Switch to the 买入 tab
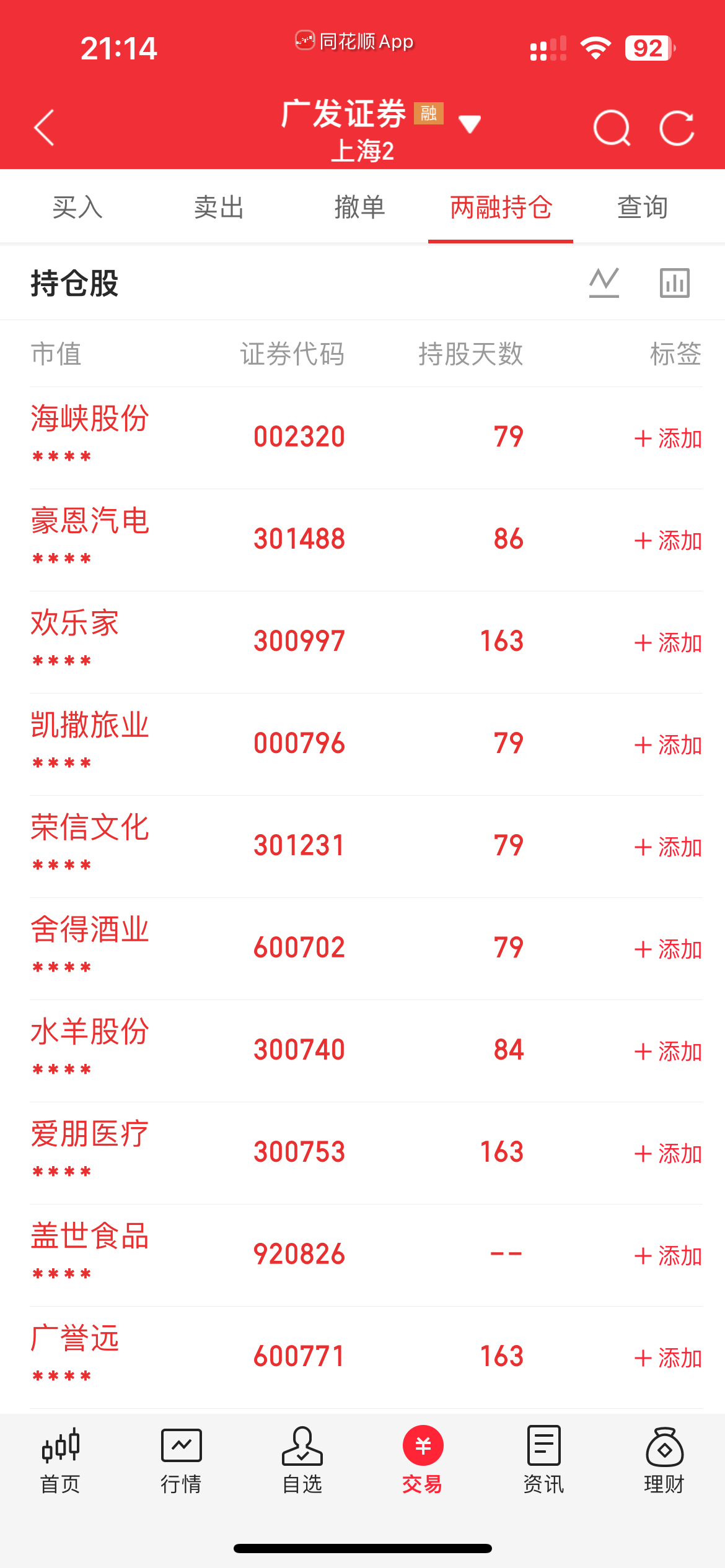Image resolution: width=725 pixels, height=1568 pixels. pyautogui.click(x=77, y=207)
